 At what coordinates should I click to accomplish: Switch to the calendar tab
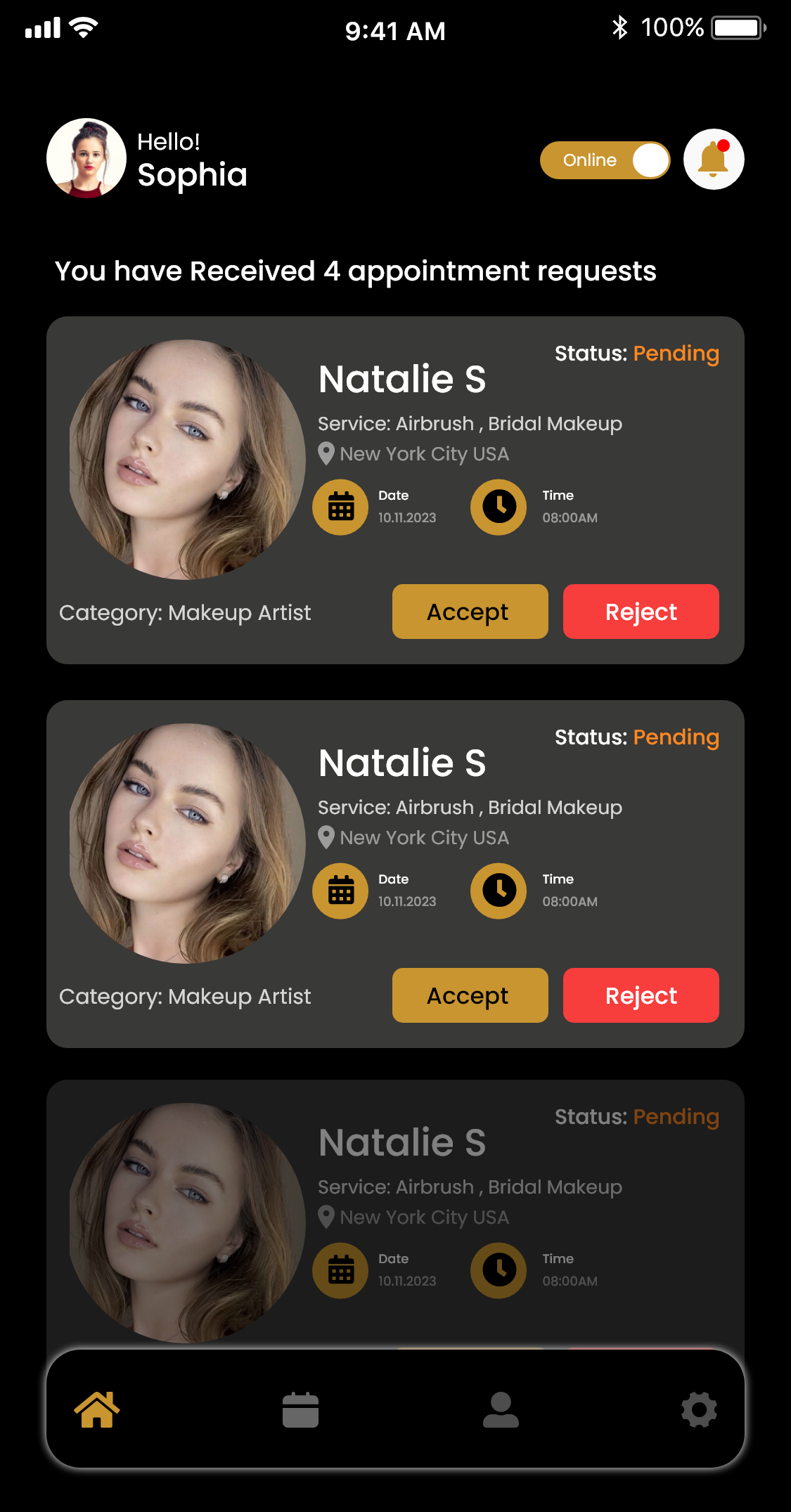300,1409
